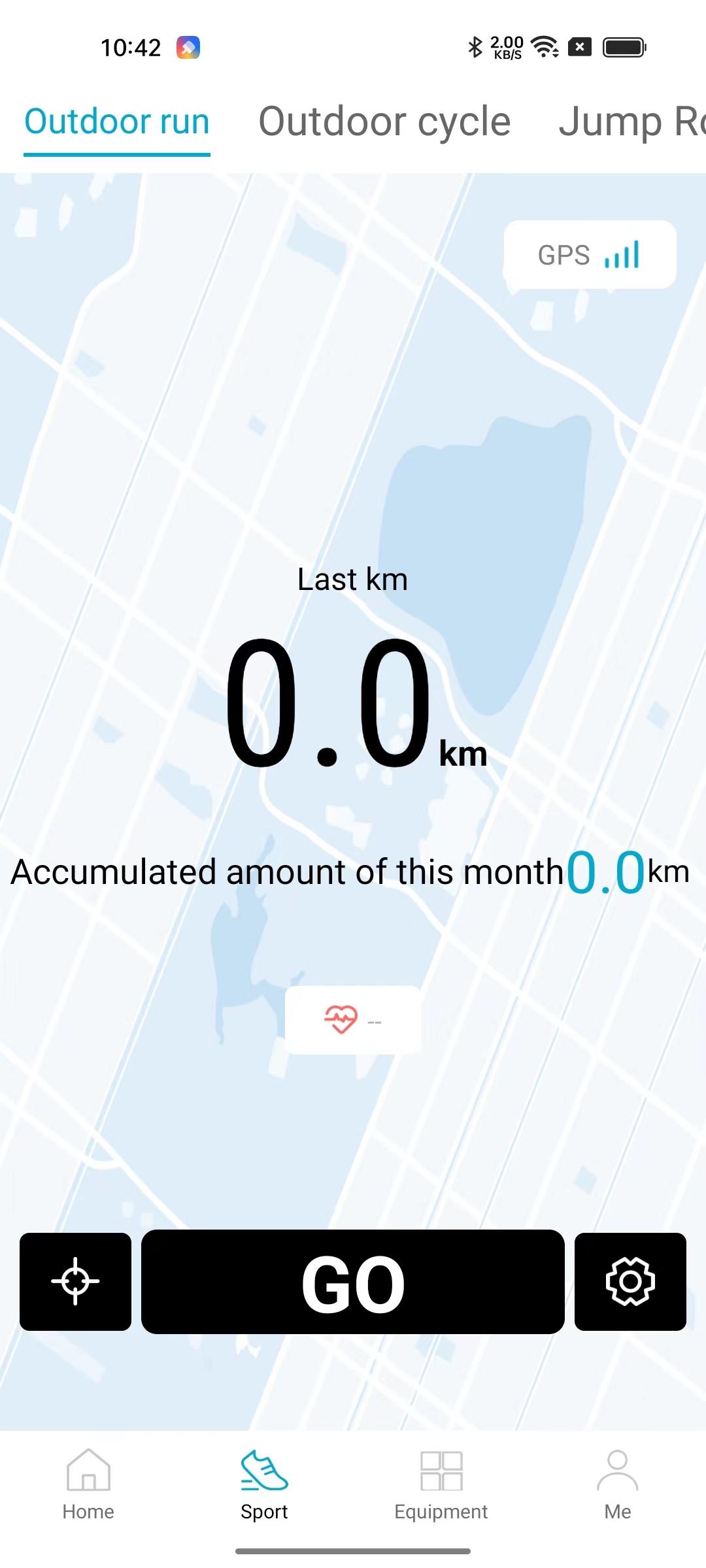Screen dimensions: 706x1568
Task: Start the run with the GO button
Action: [353, 1282]
